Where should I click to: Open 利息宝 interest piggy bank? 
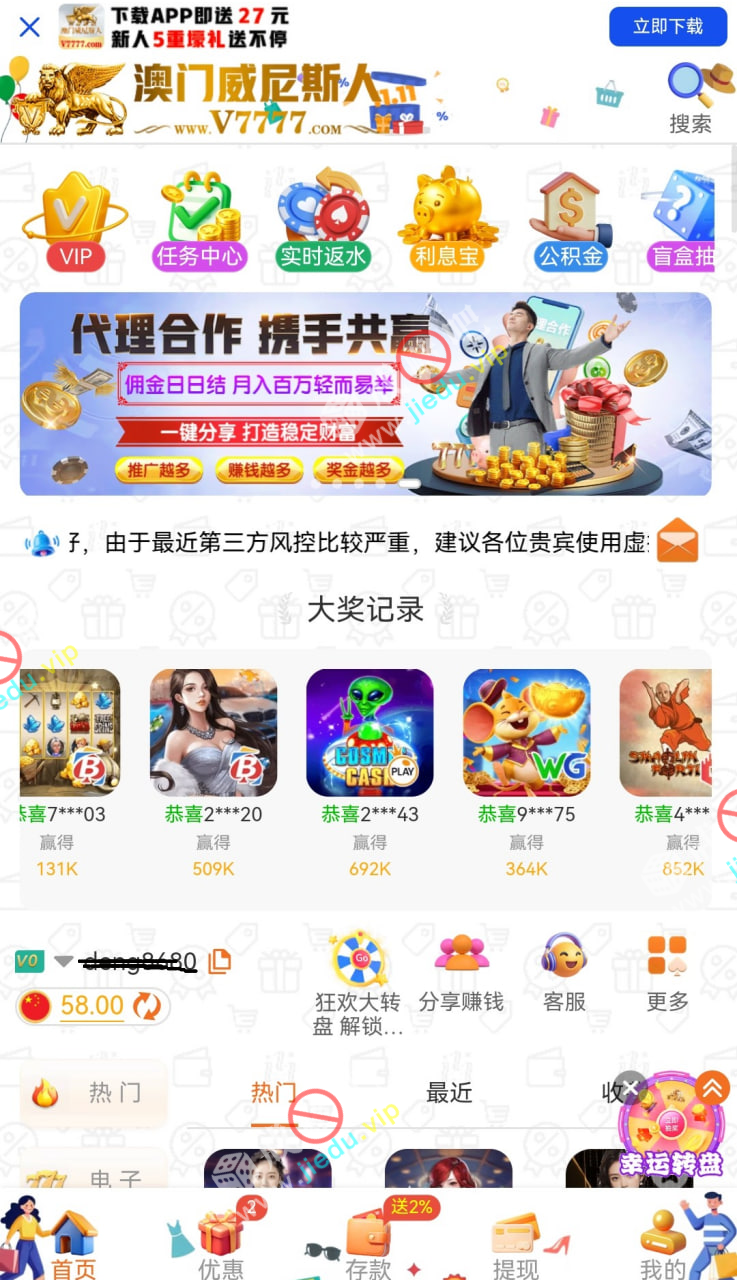447,222
